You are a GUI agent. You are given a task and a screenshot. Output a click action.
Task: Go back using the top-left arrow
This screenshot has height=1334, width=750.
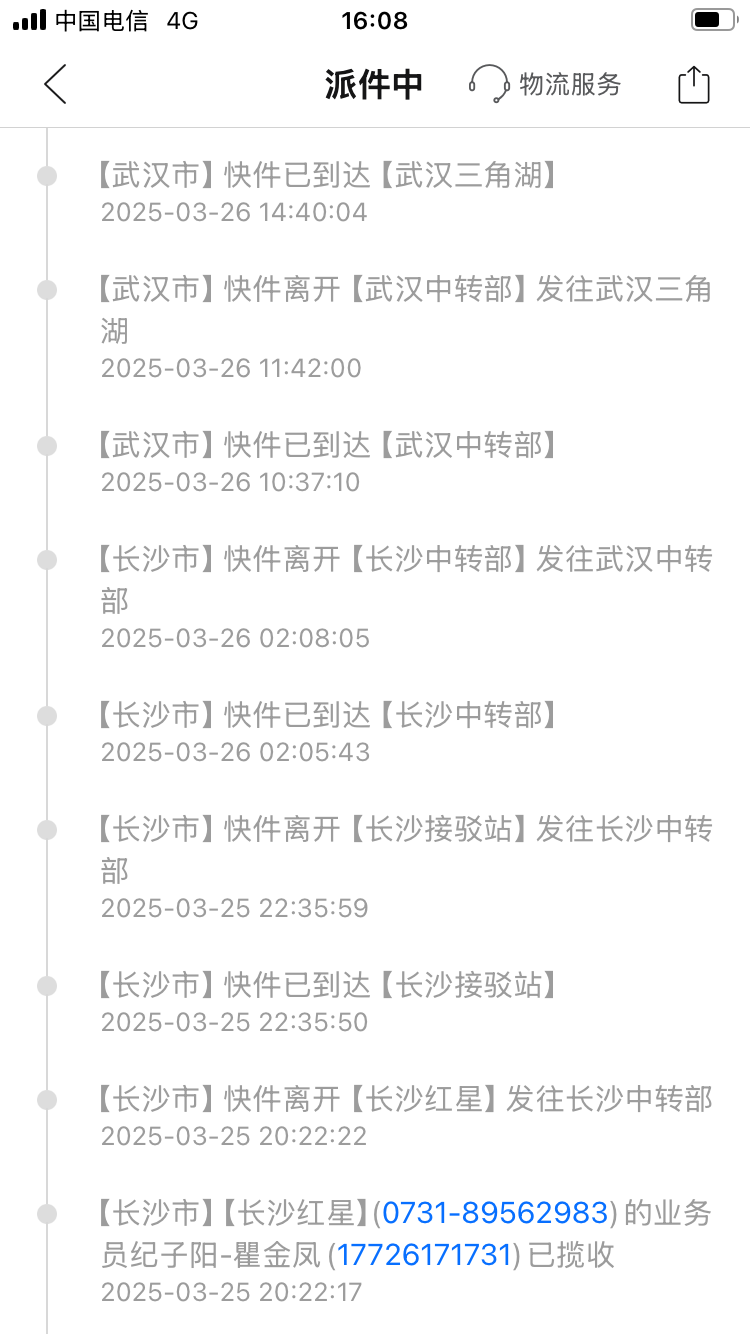(55, 84)
